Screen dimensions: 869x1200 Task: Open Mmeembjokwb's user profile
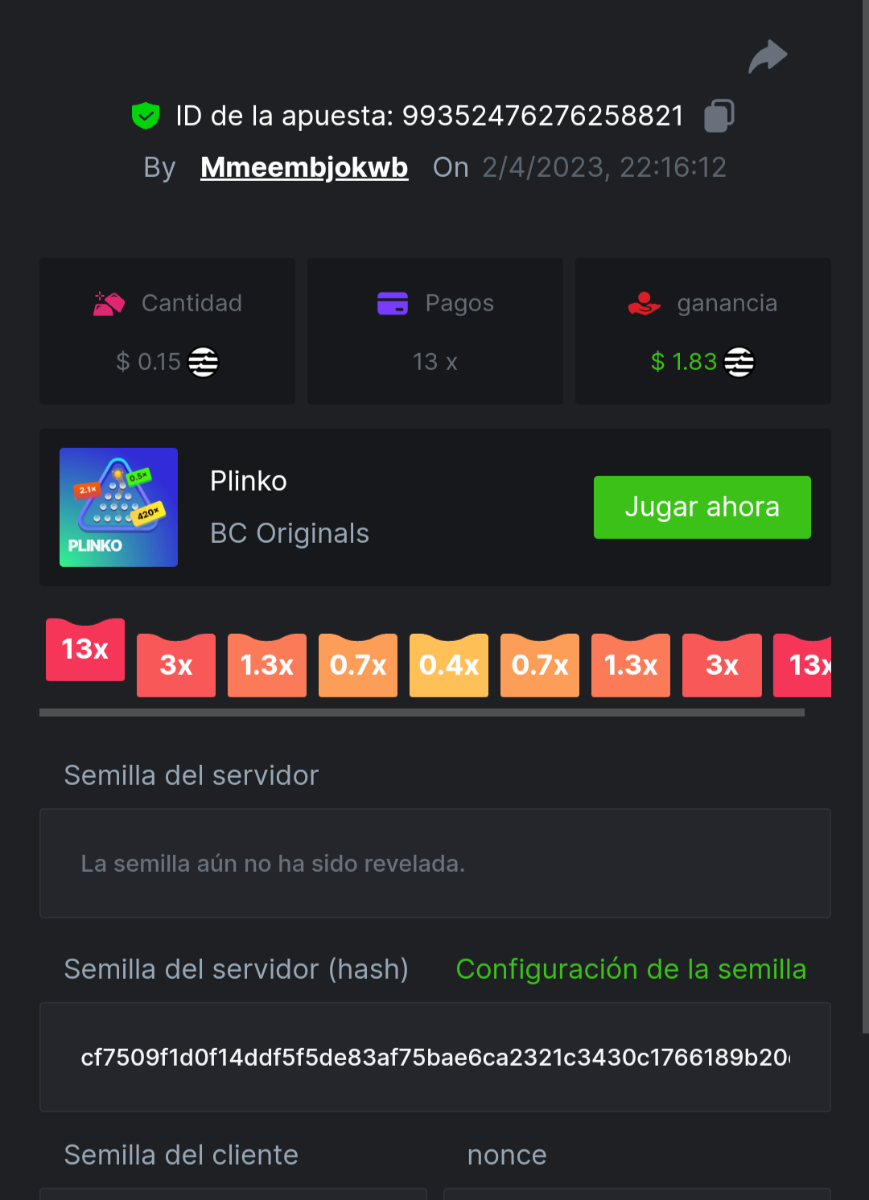pos(304,167)
